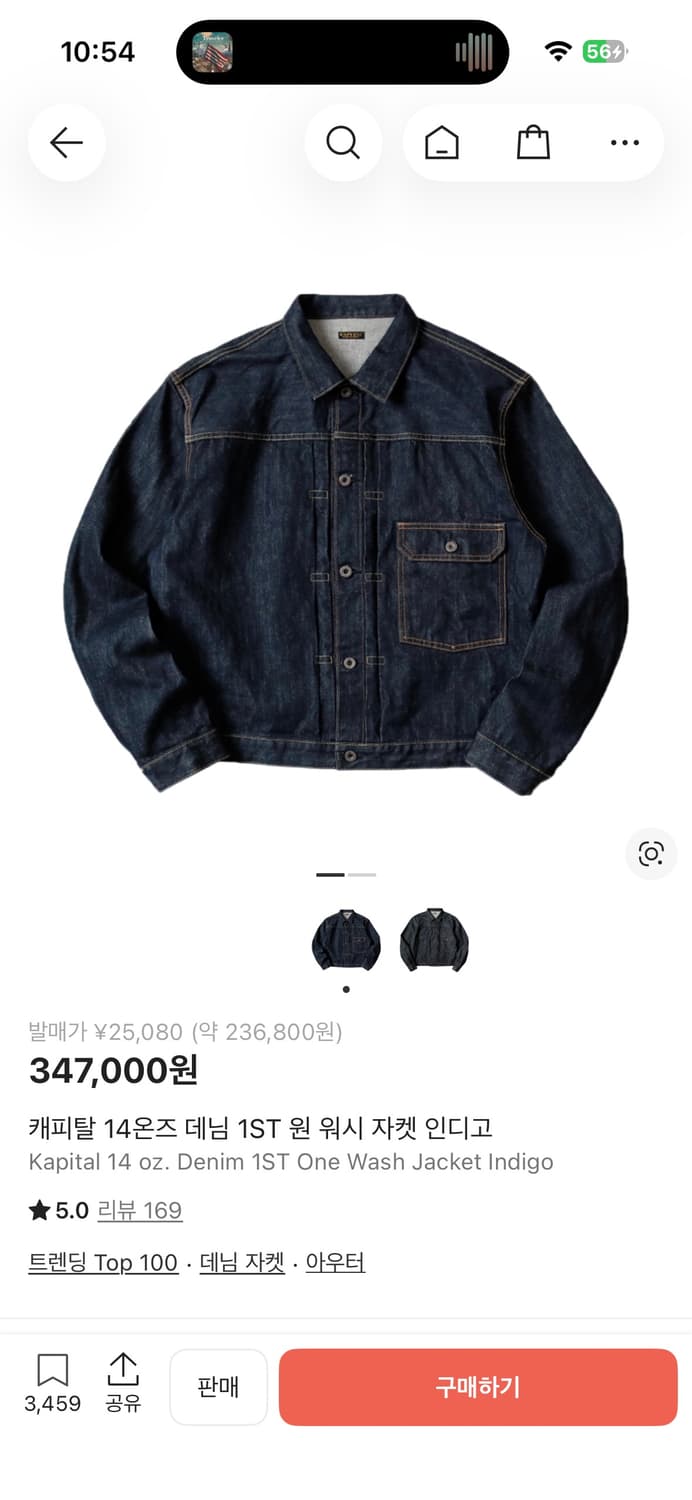Image resolution: width=692 pixels, height=1500 pixels.
Task: Tap the image search camera icon
Action: (x=651, y=854)
